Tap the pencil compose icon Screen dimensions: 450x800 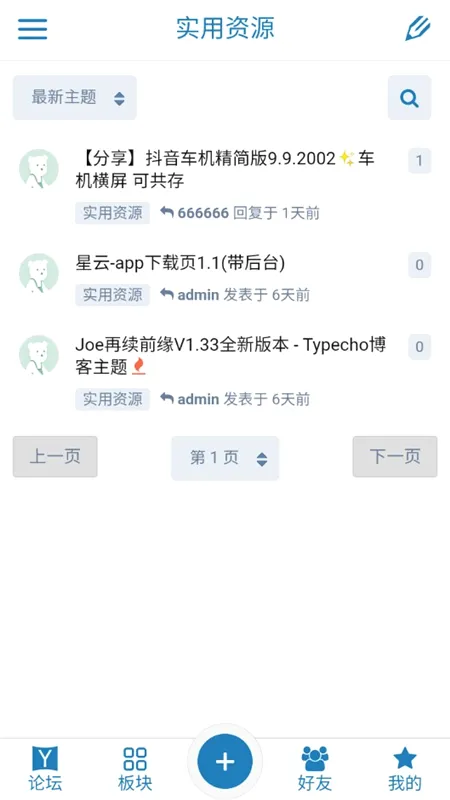[417, 28]
